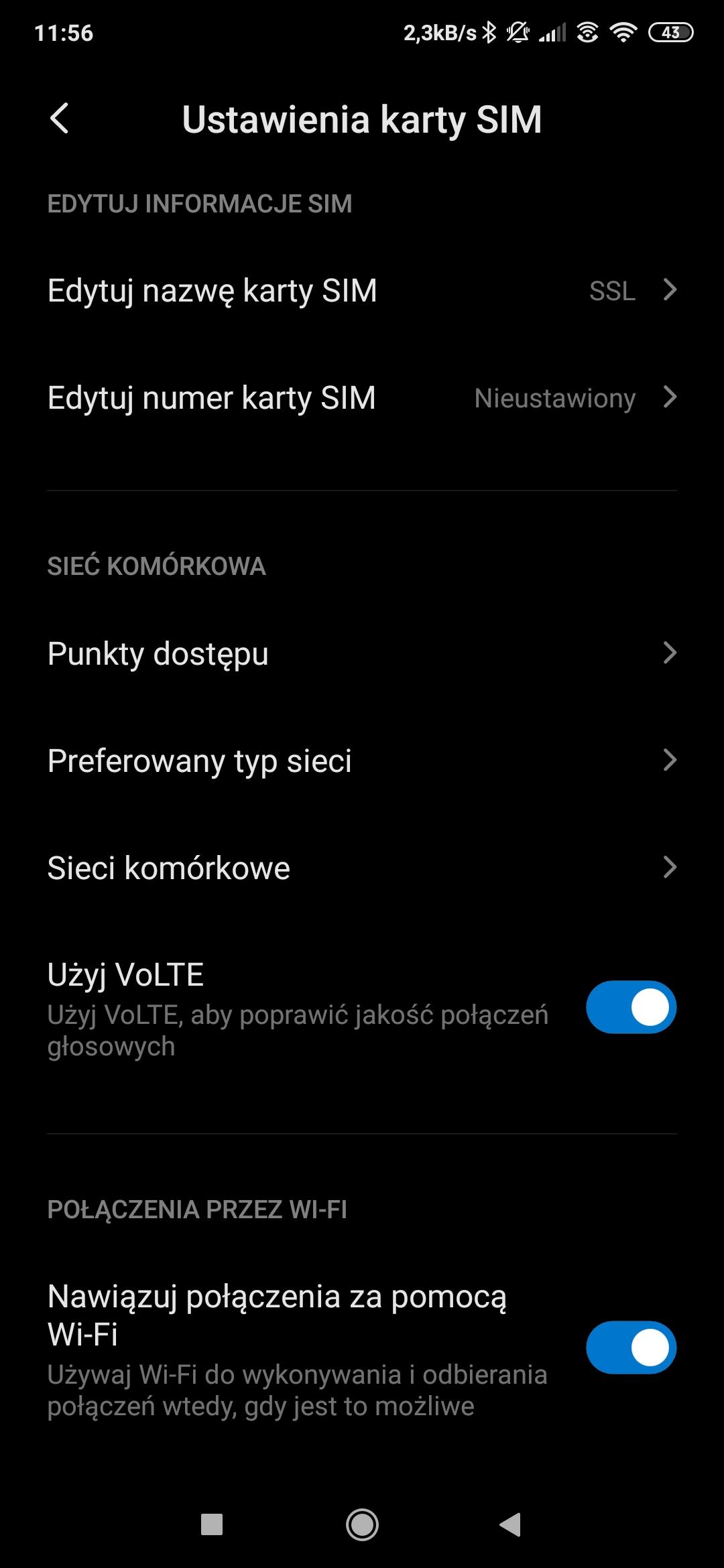Disable the Użyj VoLTE switch
The height and width of the screenshot is (1568, 724).
(x=631, y=1007)
